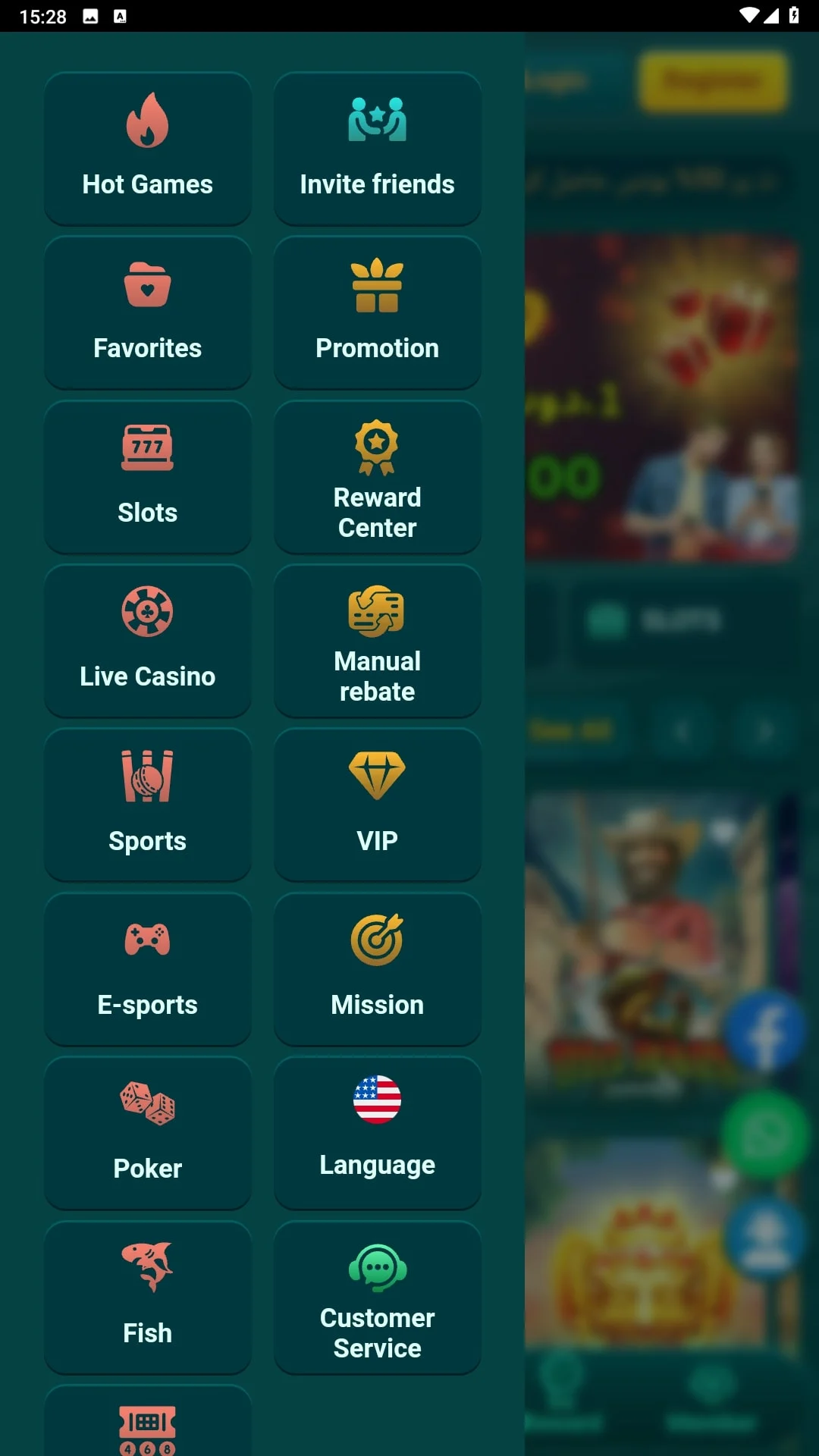Open the Promotion page
The height and width of the screenshot is (1456, 819).
377,312
